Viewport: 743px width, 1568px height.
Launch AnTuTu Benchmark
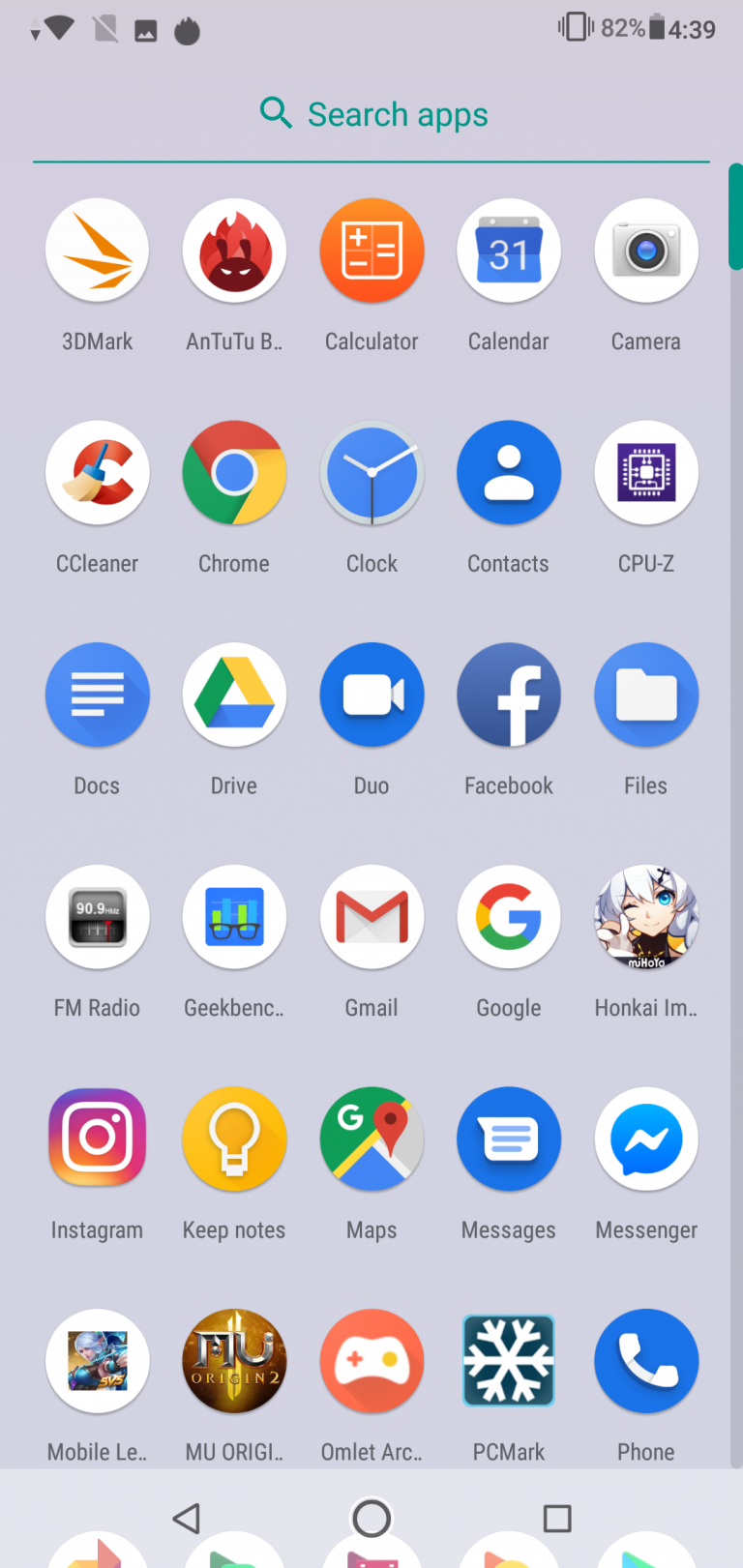pyautogui.click(x=234, y=251)
